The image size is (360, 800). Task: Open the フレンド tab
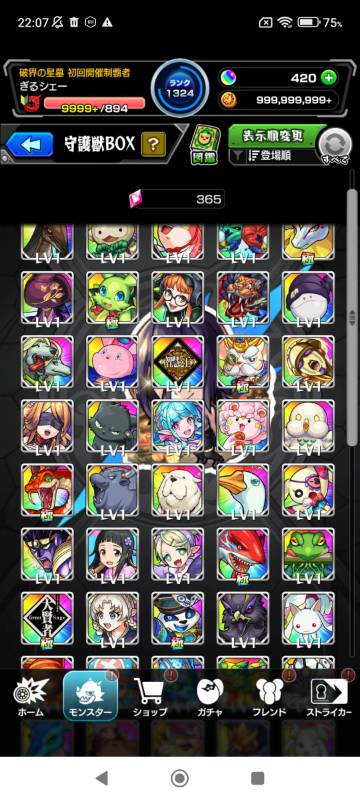coord(269,698)
